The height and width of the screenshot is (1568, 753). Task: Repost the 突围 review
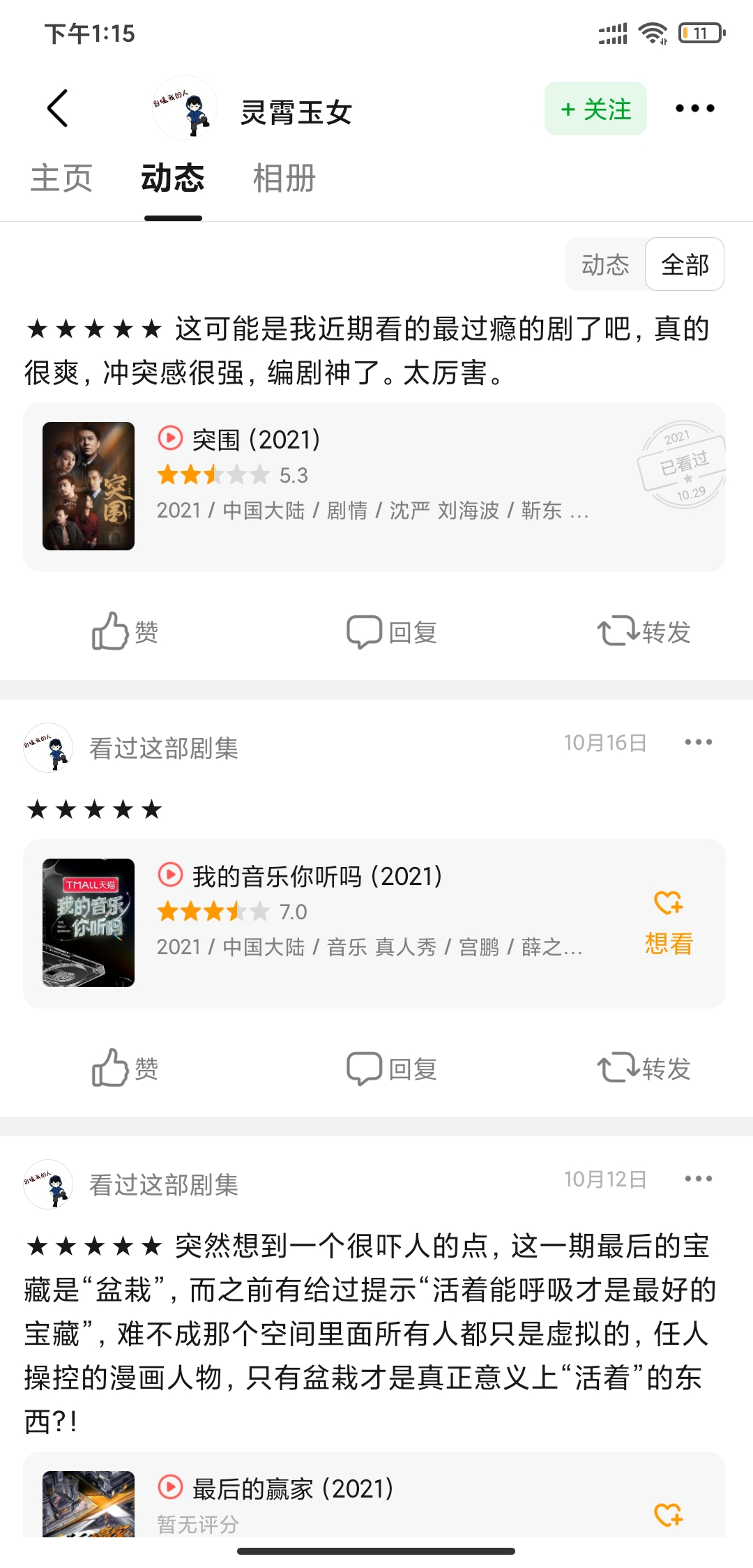click(644, 632)
